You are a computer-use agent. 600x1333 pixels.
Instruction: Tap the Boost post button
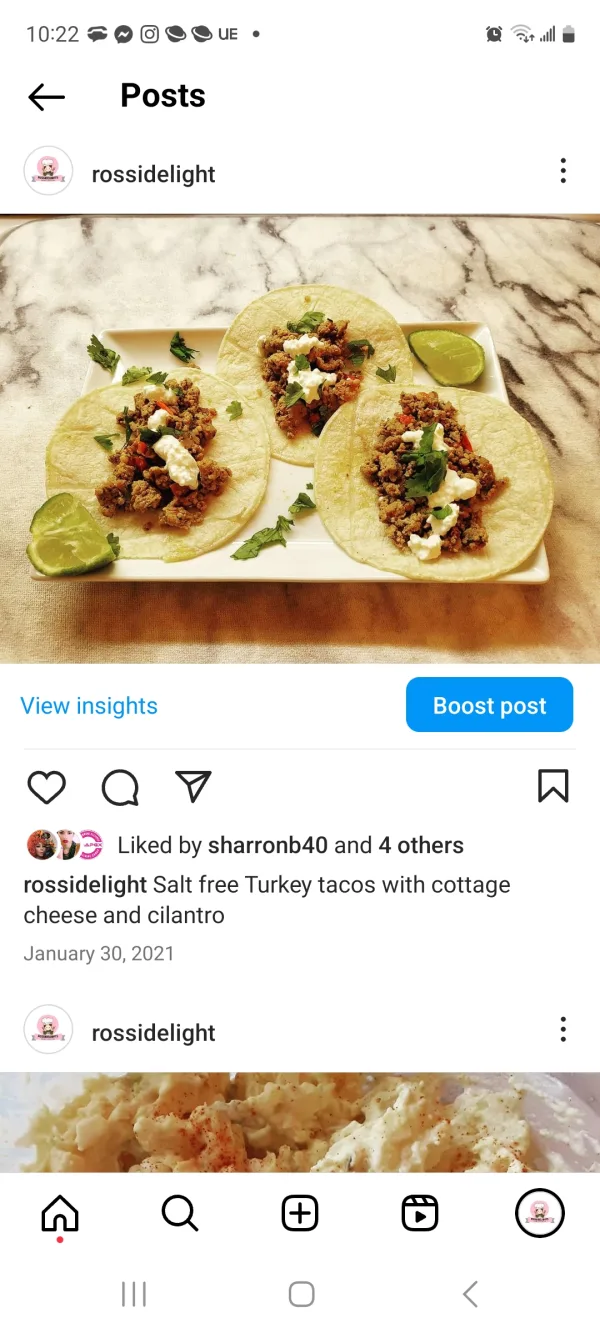489,705
